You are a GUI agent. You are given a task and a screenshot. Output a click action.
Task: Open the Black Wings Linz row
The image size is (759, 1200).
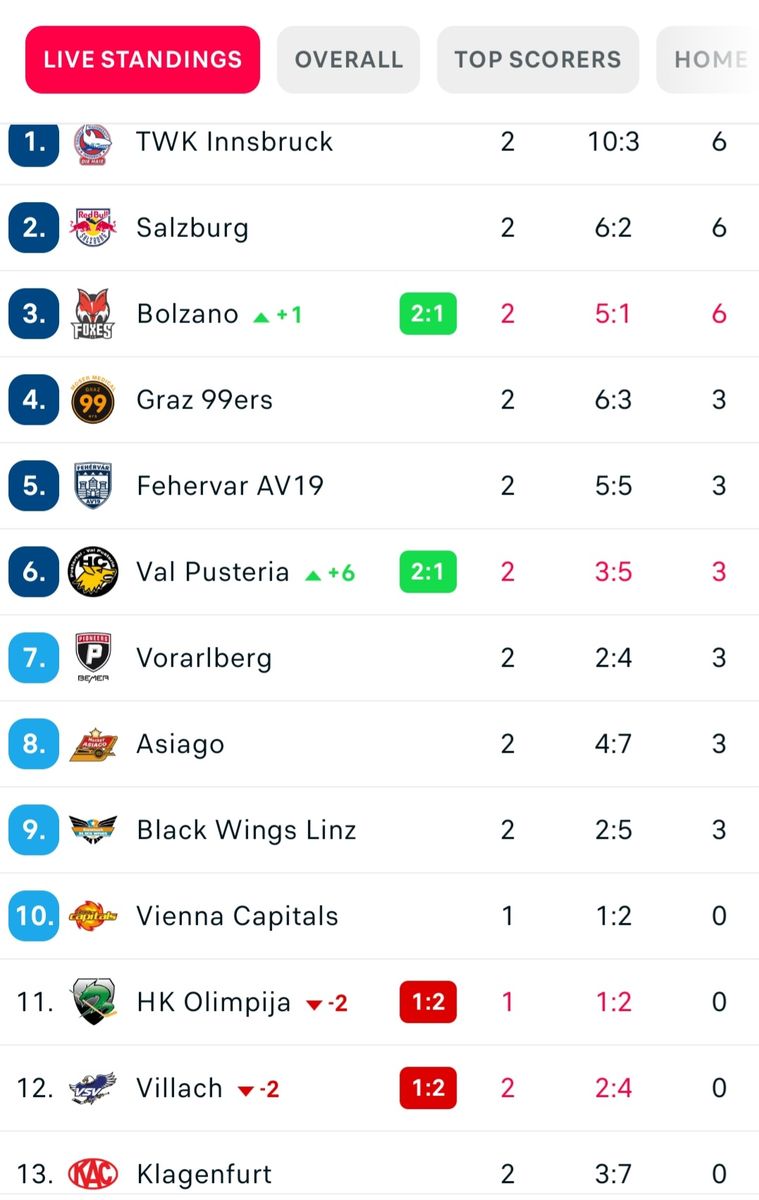[x=246, y=830]
